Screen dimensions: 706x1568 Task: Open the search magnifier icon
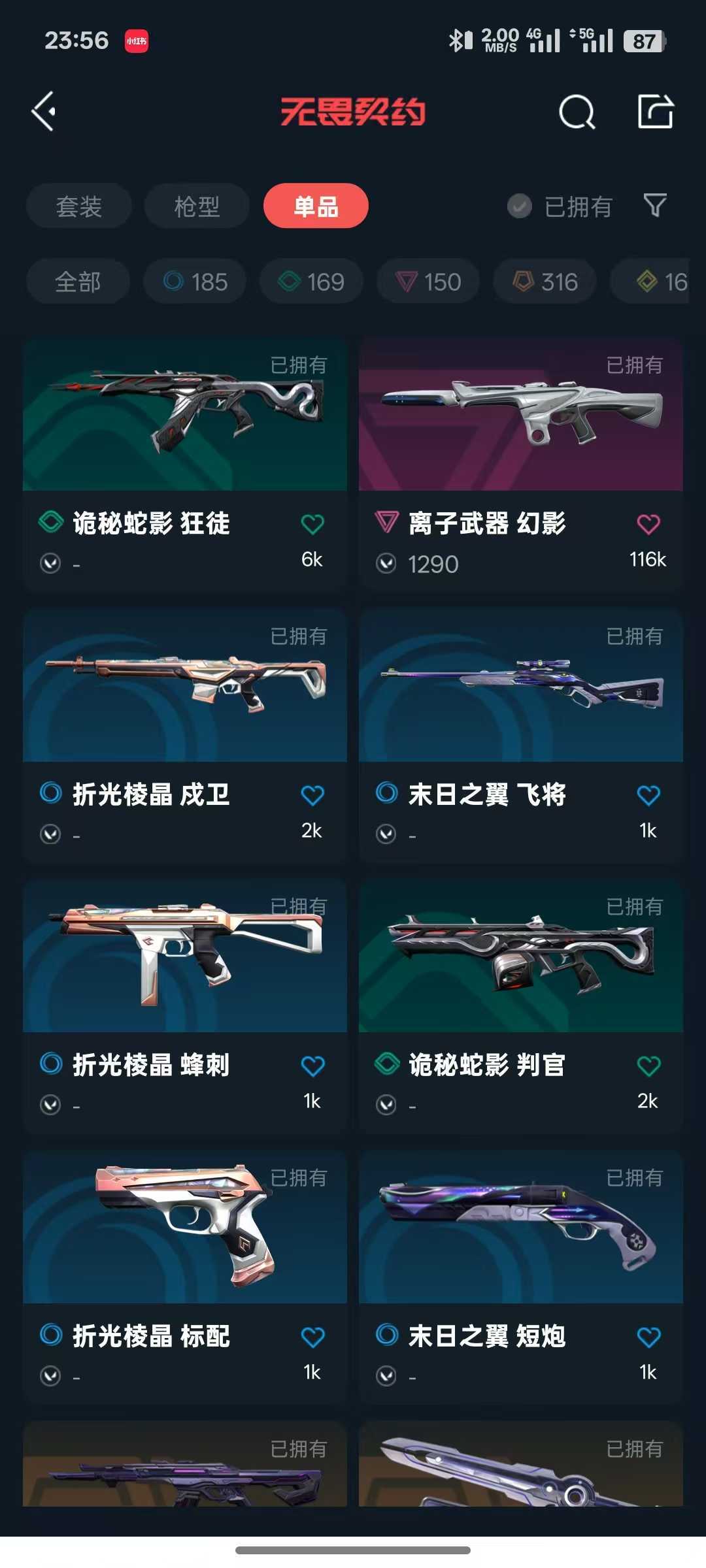coord(577,112)
